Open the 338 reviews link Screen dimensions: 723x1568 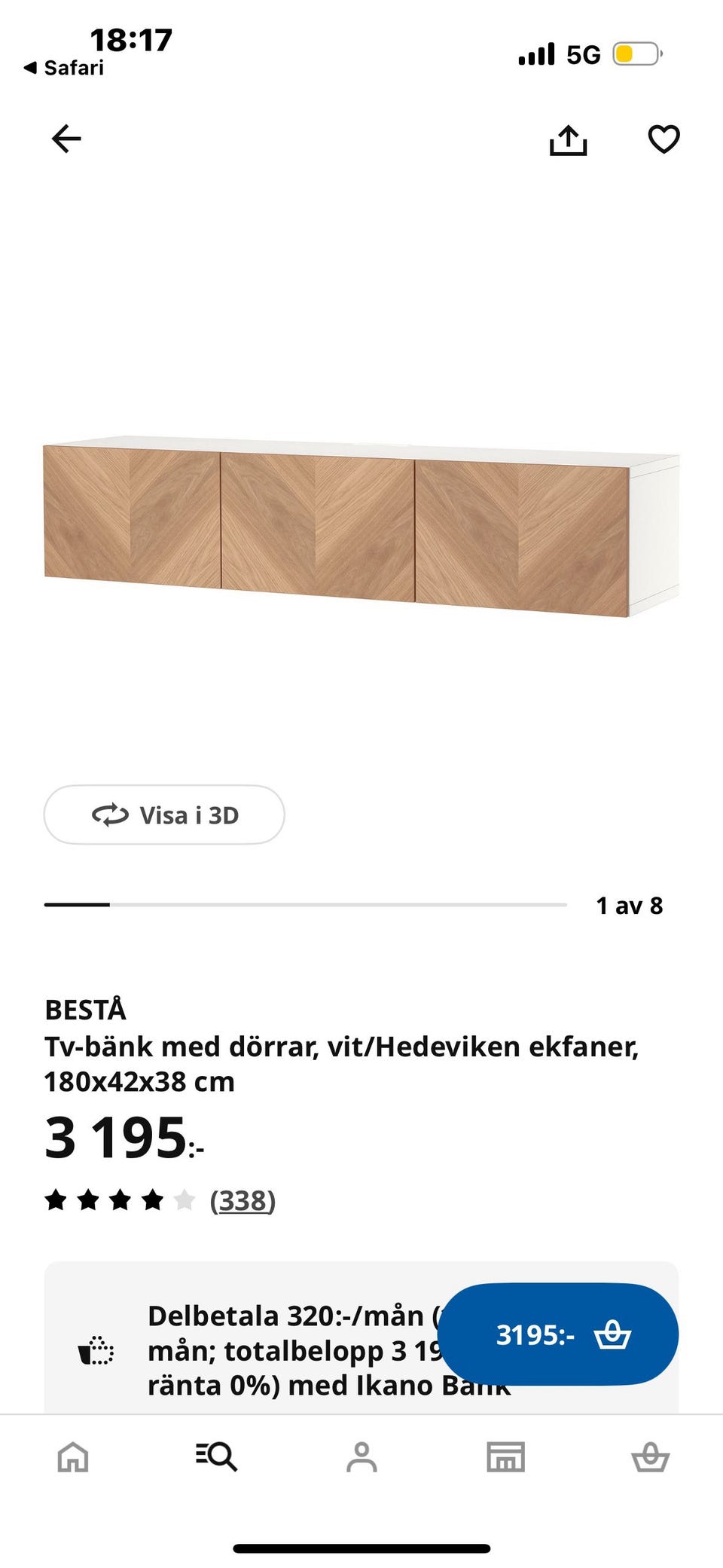coord(243,1200)
